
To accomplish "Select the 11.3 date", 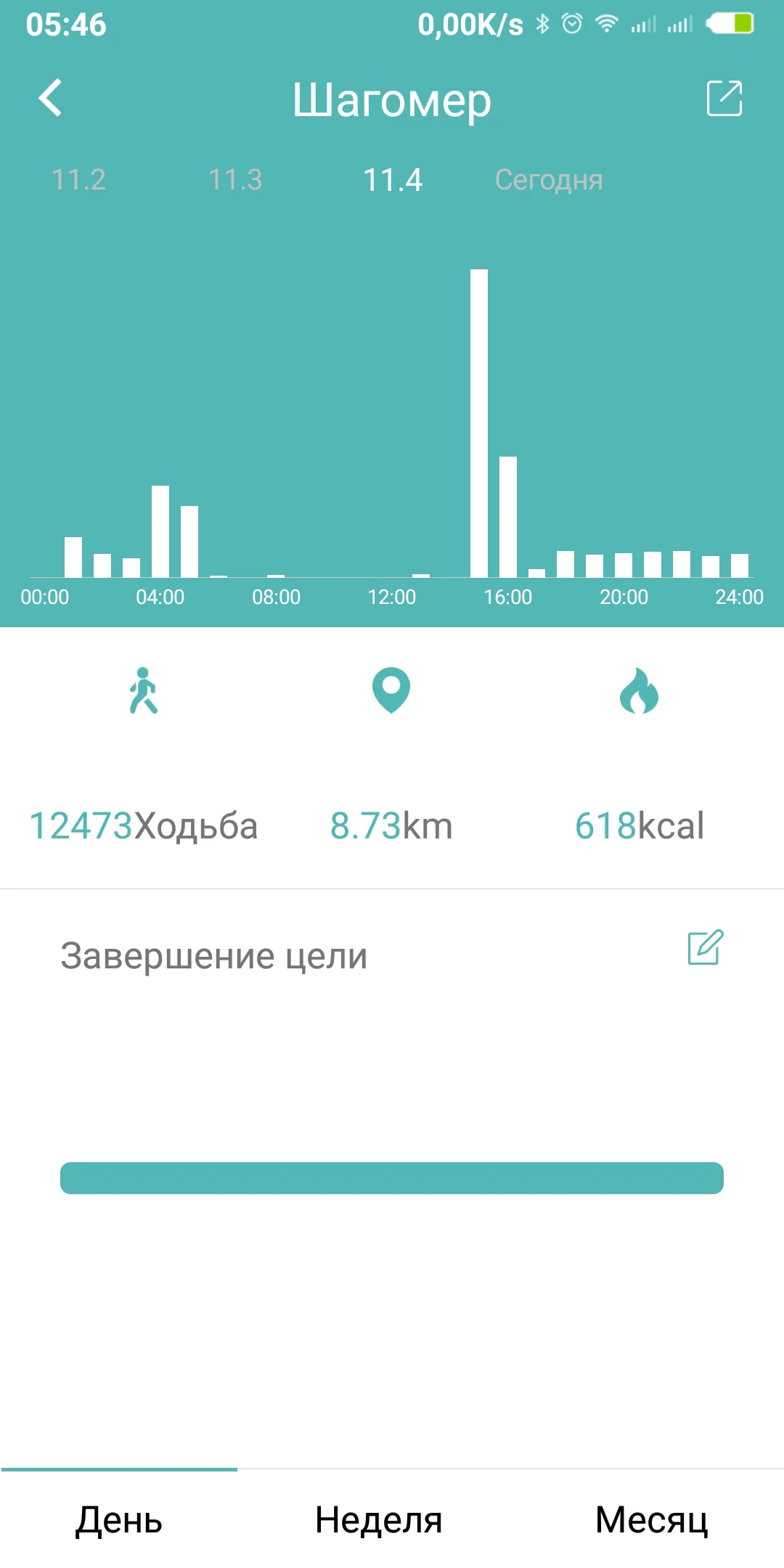I will [235, 180].
